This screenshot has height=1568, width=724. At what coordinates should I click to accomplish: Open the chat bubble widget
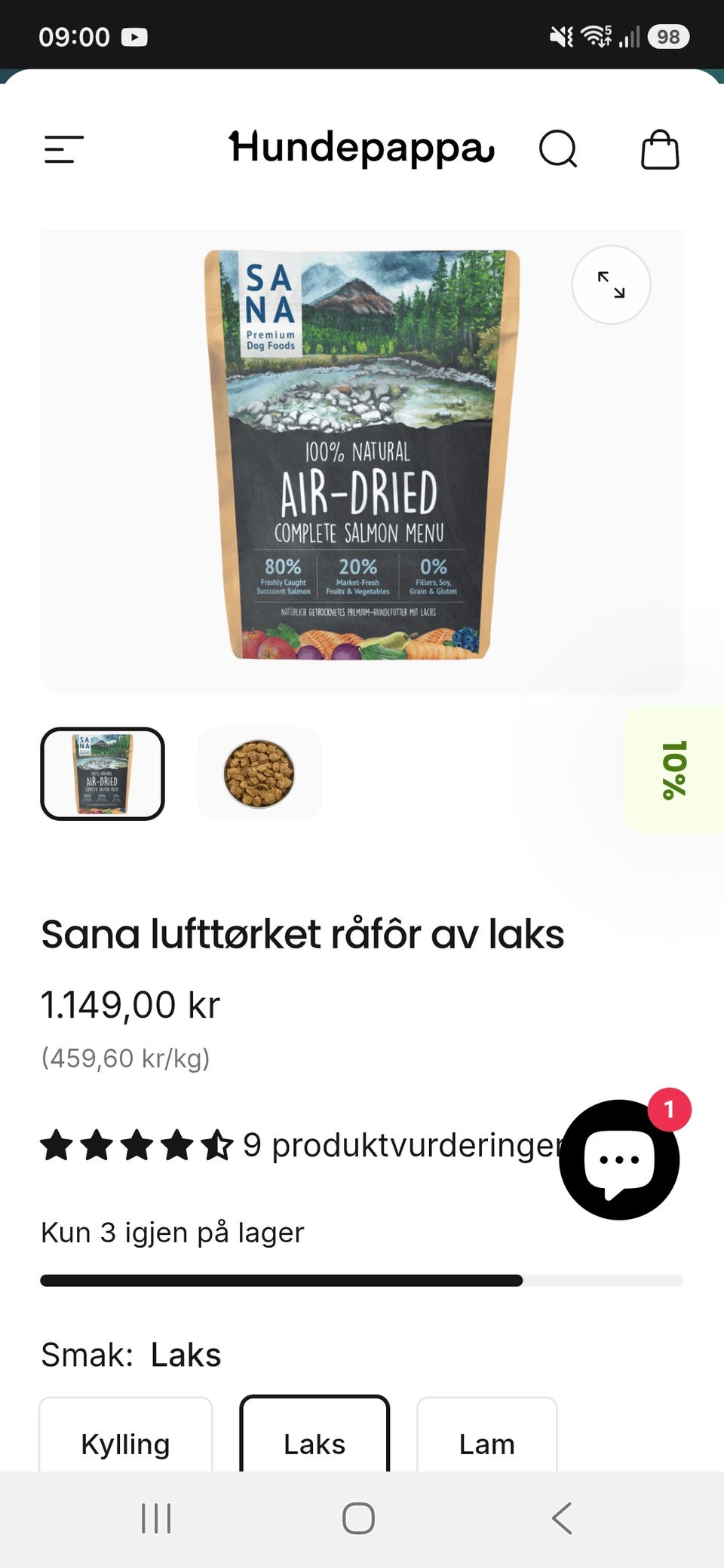tap(619, 1159)
